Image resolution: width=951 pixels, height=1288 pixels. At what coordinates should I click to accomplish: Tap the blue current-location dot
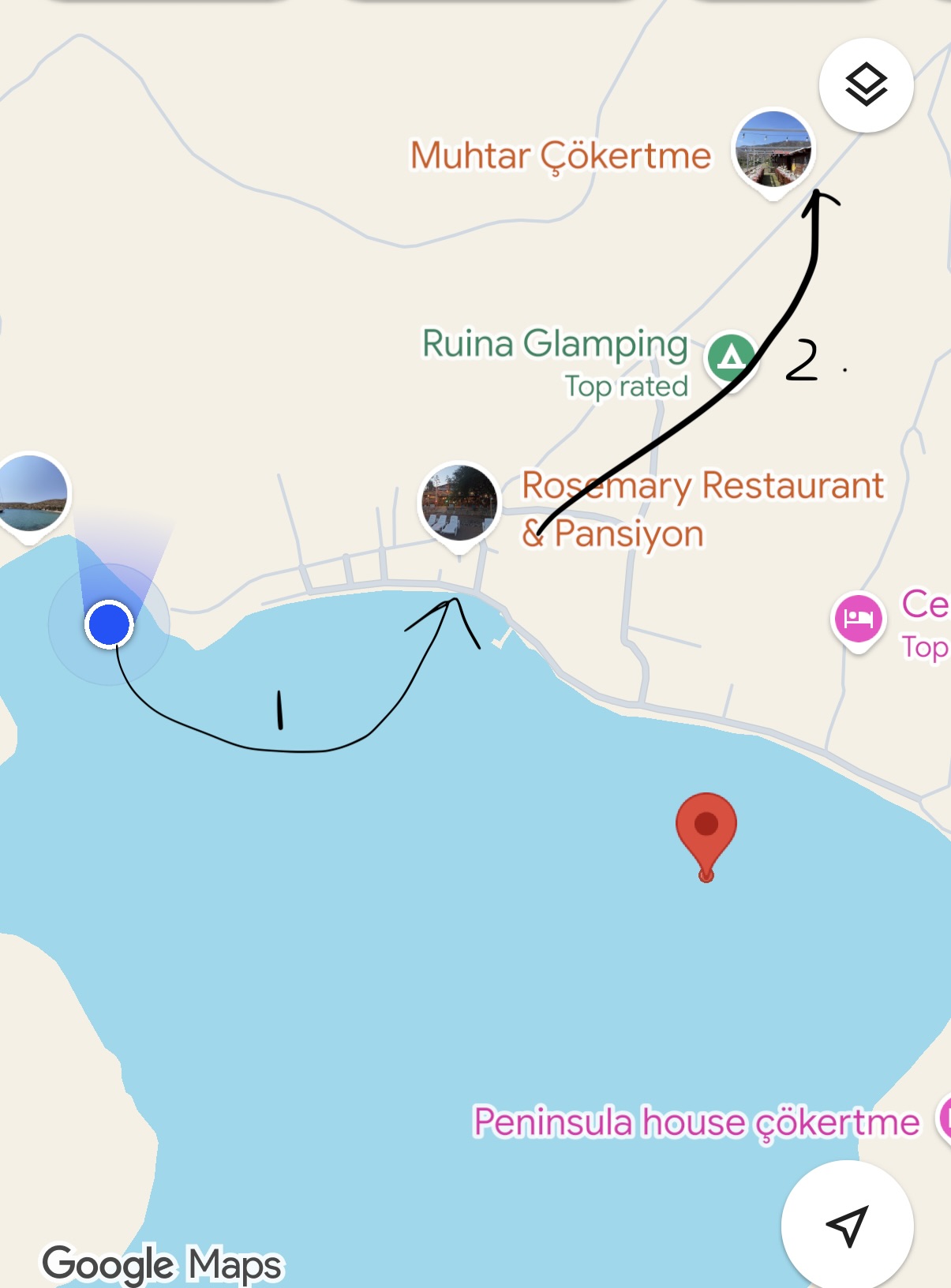click(109, 624)
